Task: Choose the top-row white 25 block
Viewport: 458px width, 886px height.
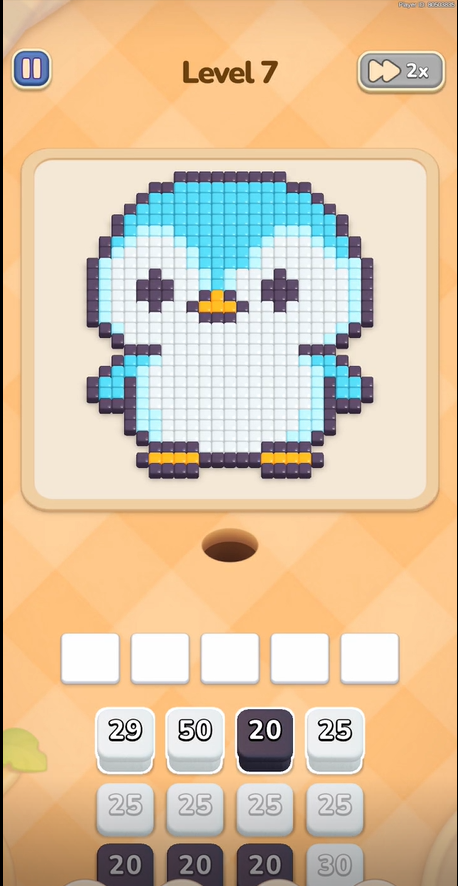Action: (x=335, y=739)
